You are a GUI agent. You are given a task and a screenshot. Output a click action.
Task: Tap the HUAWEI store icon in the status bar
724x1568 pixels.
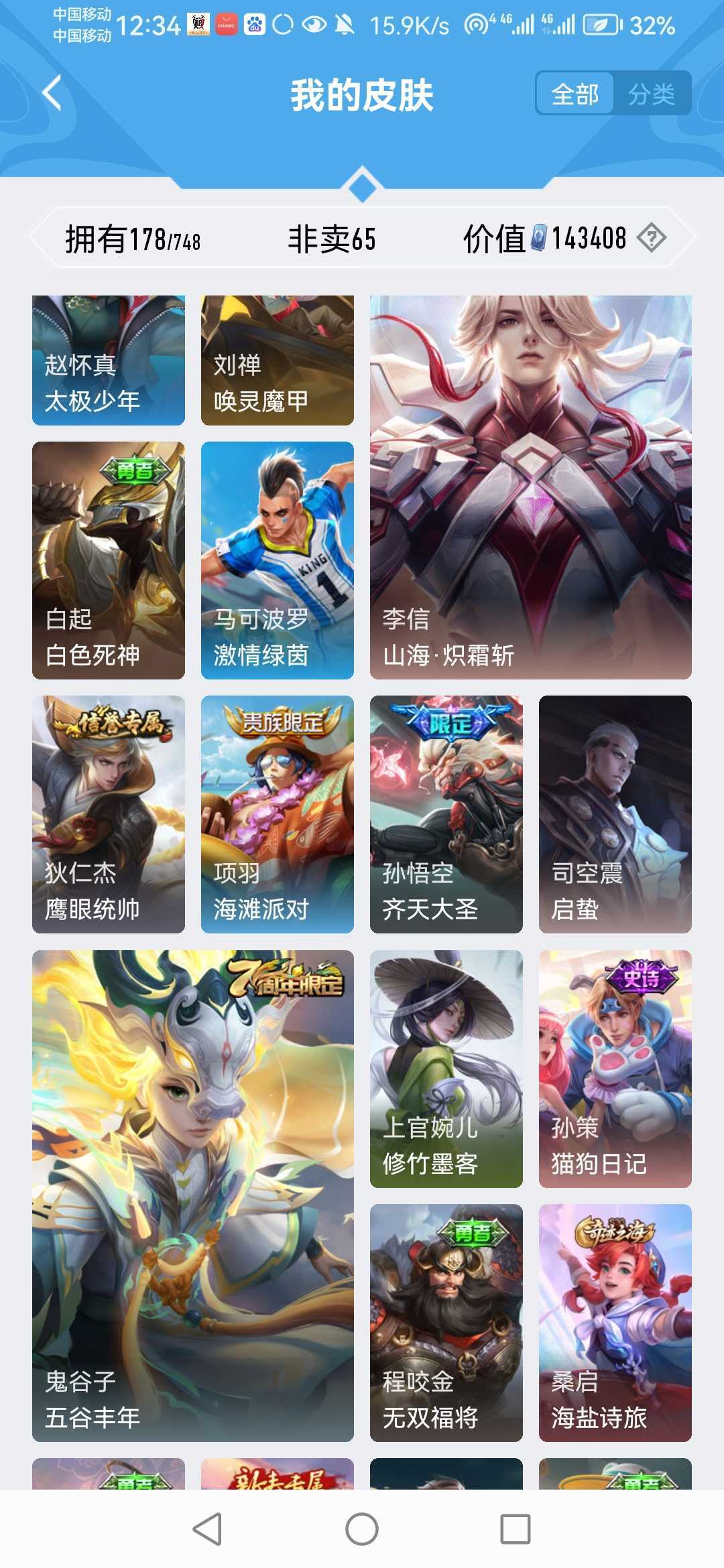(x=226, y=23)
